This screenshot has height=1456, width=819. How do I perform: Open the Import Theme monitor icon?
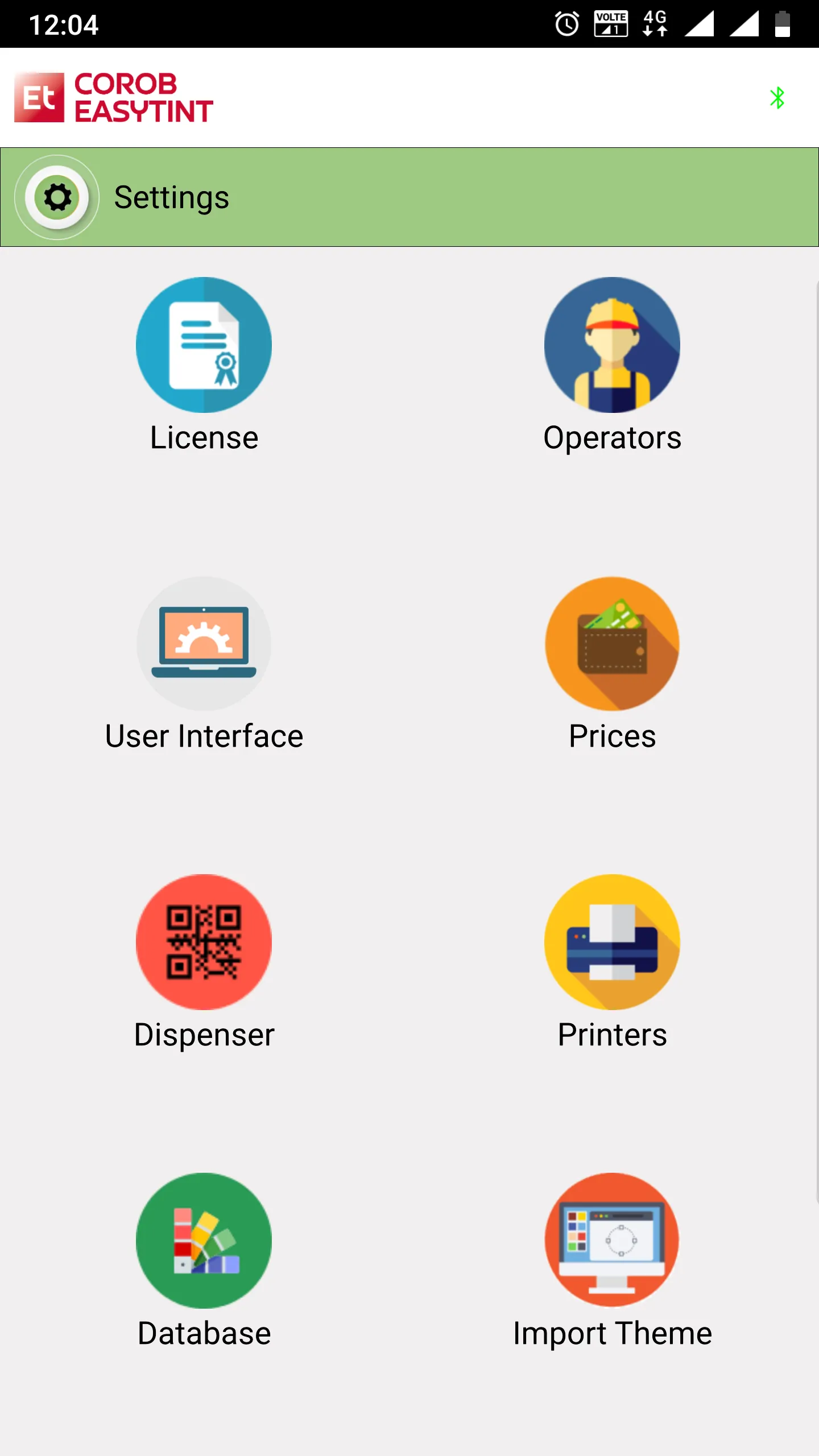(x=612, y=1242)
